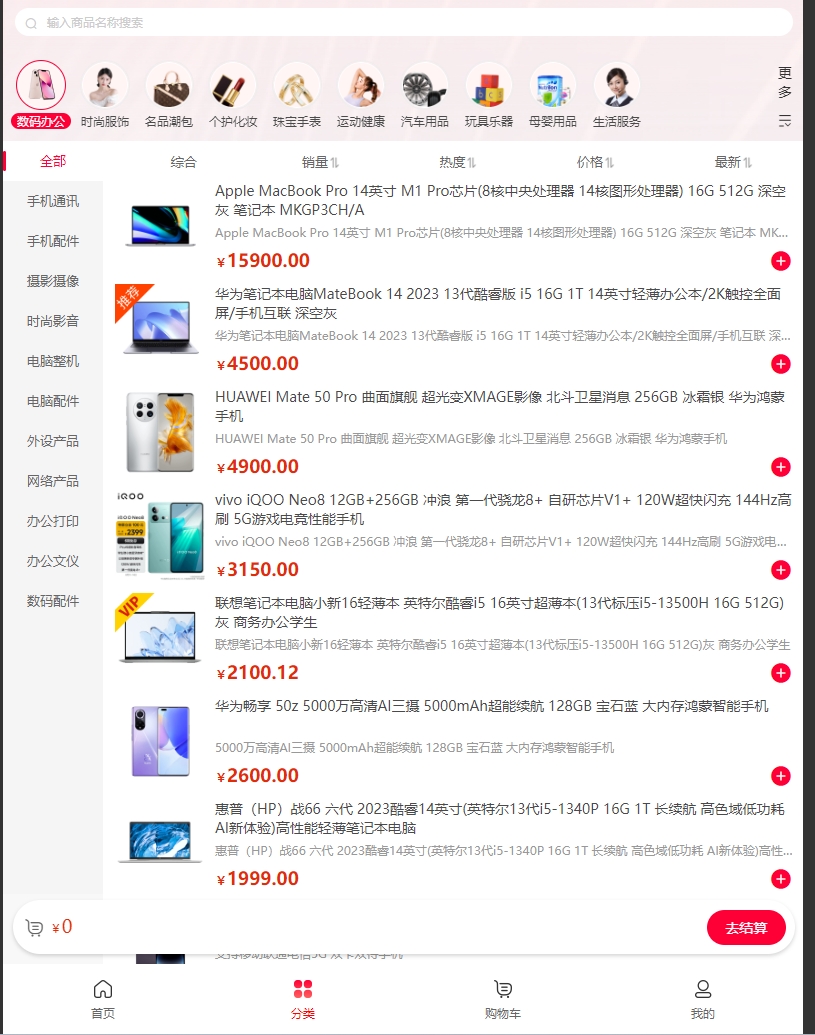Switch to the 我的 tab
This screenshot has width=815, height=1035.
[x=703, y=999]
